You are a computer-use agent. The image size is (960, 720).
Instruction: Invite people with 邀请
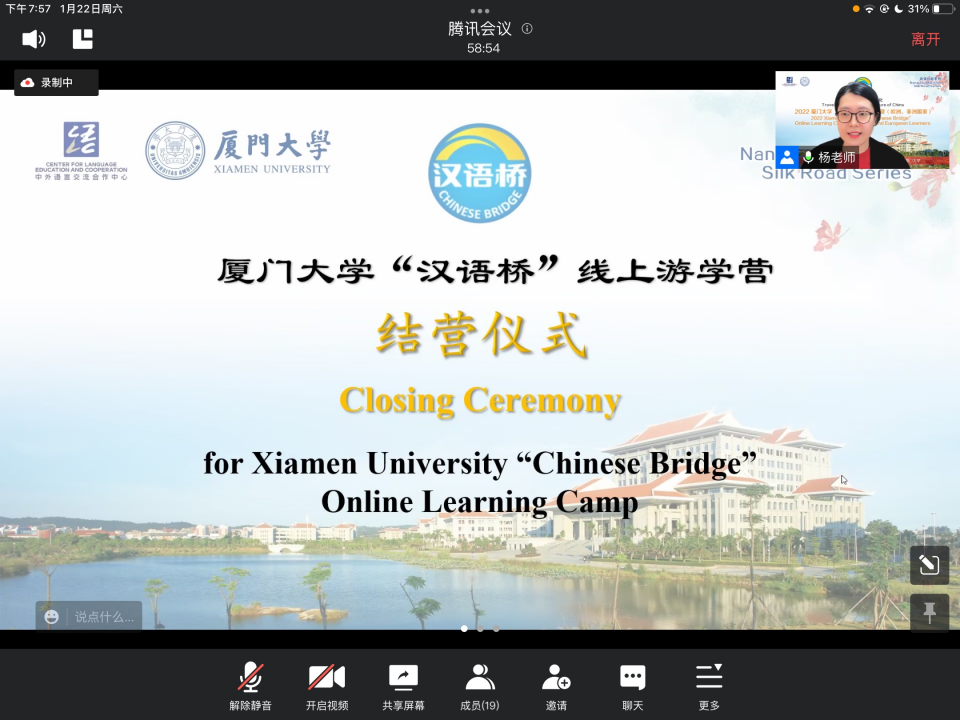coord(556,685)
